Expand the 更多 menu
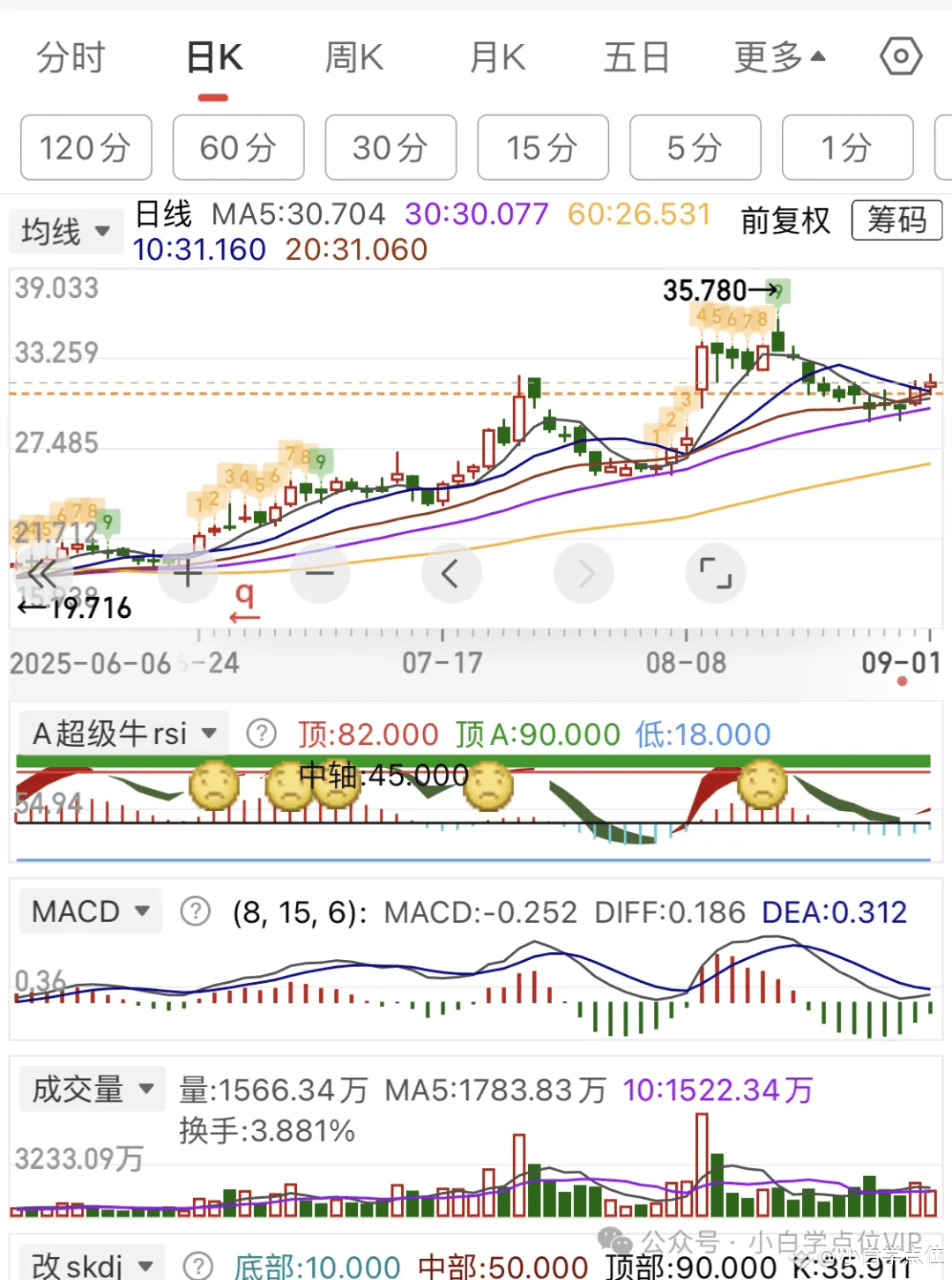952x1280 pixels. pyautogui.click(x=779, y=58)
